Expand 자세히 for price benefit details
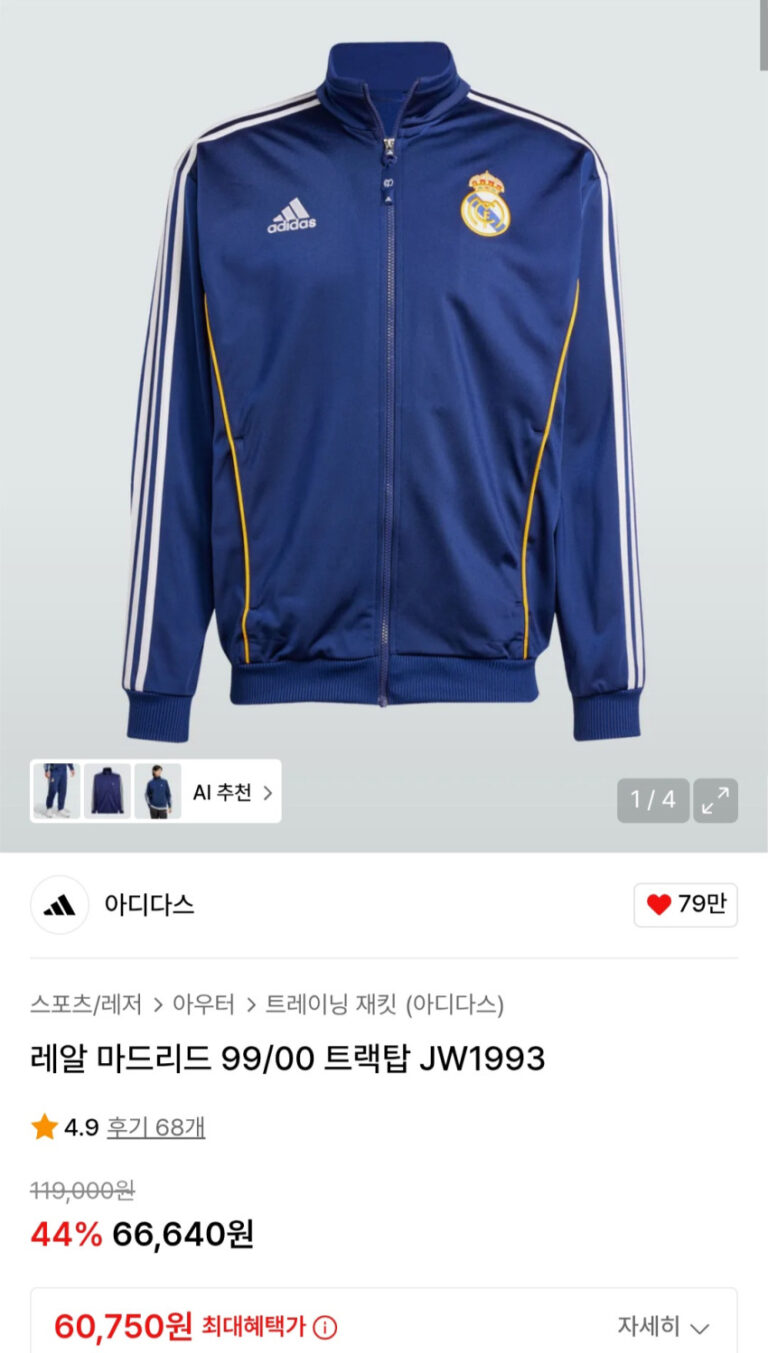Screen dimensions: 768x1353 point(663,1327)
